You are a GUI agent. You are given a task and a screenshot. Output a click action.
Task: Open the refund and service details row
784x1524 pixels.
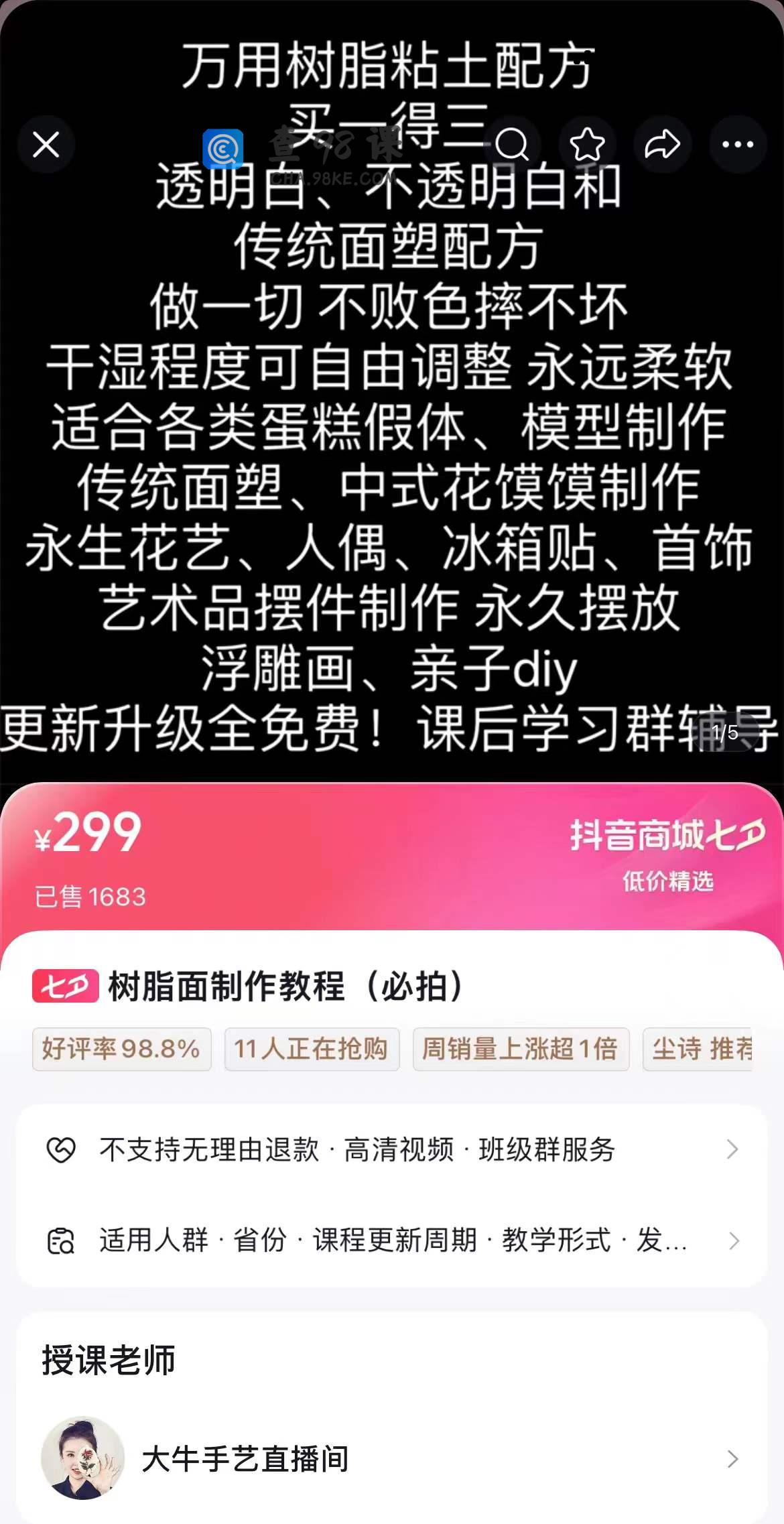coord(392,1149)
